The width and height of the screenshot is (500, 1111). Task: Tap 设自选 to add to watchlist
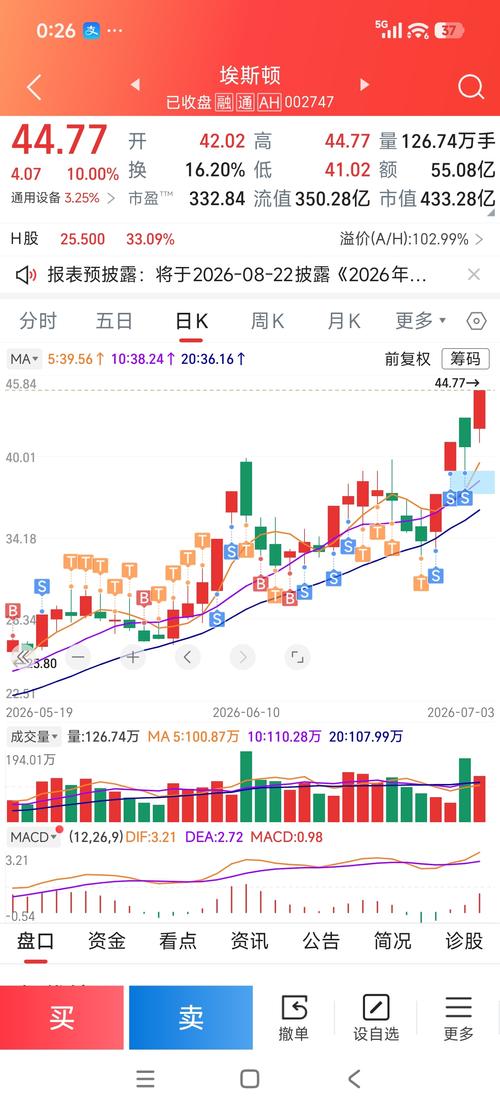point(376,1017)
